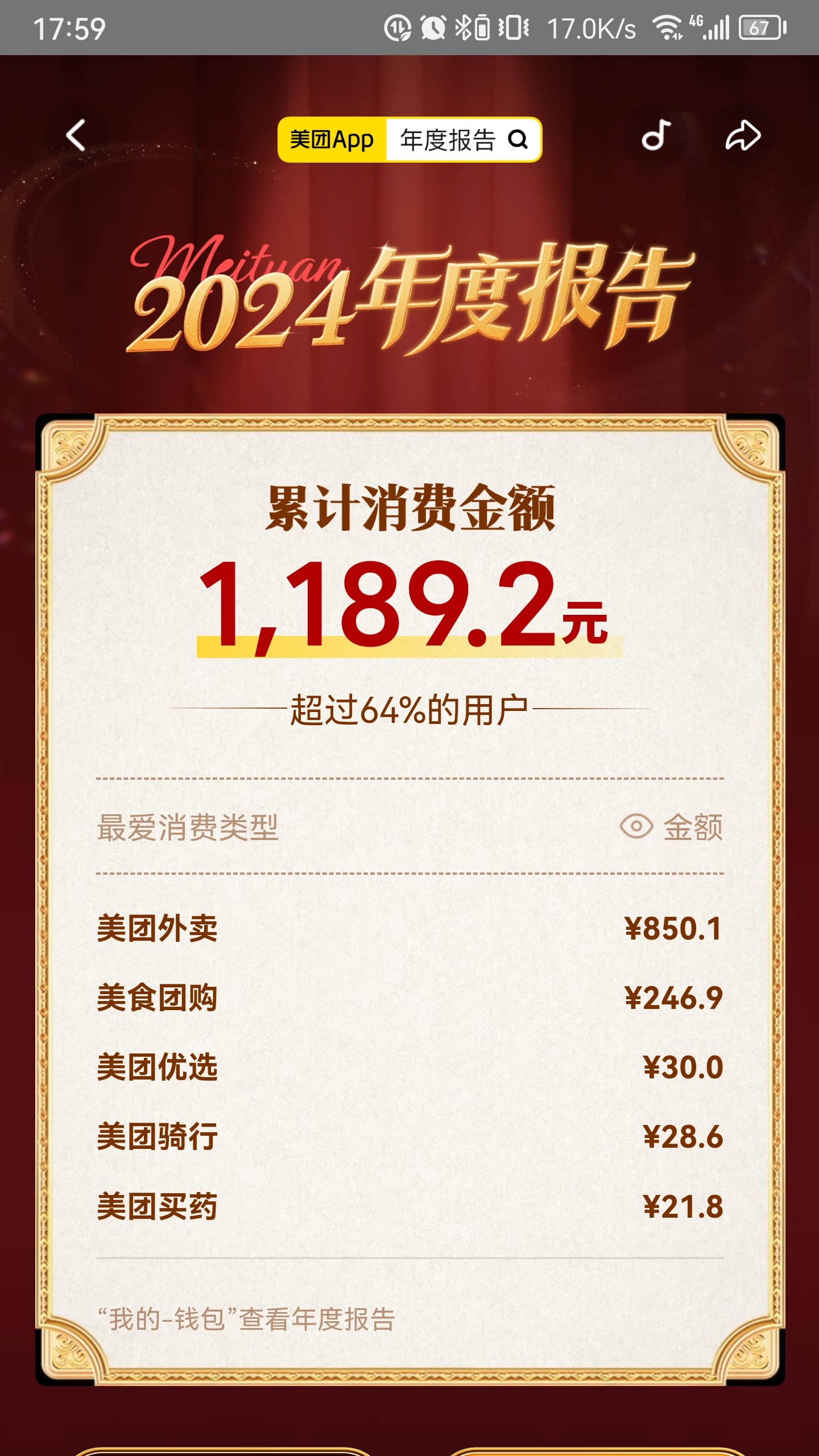Go back using the top-left arrow

pyautogui.click(x=76, y=135)
